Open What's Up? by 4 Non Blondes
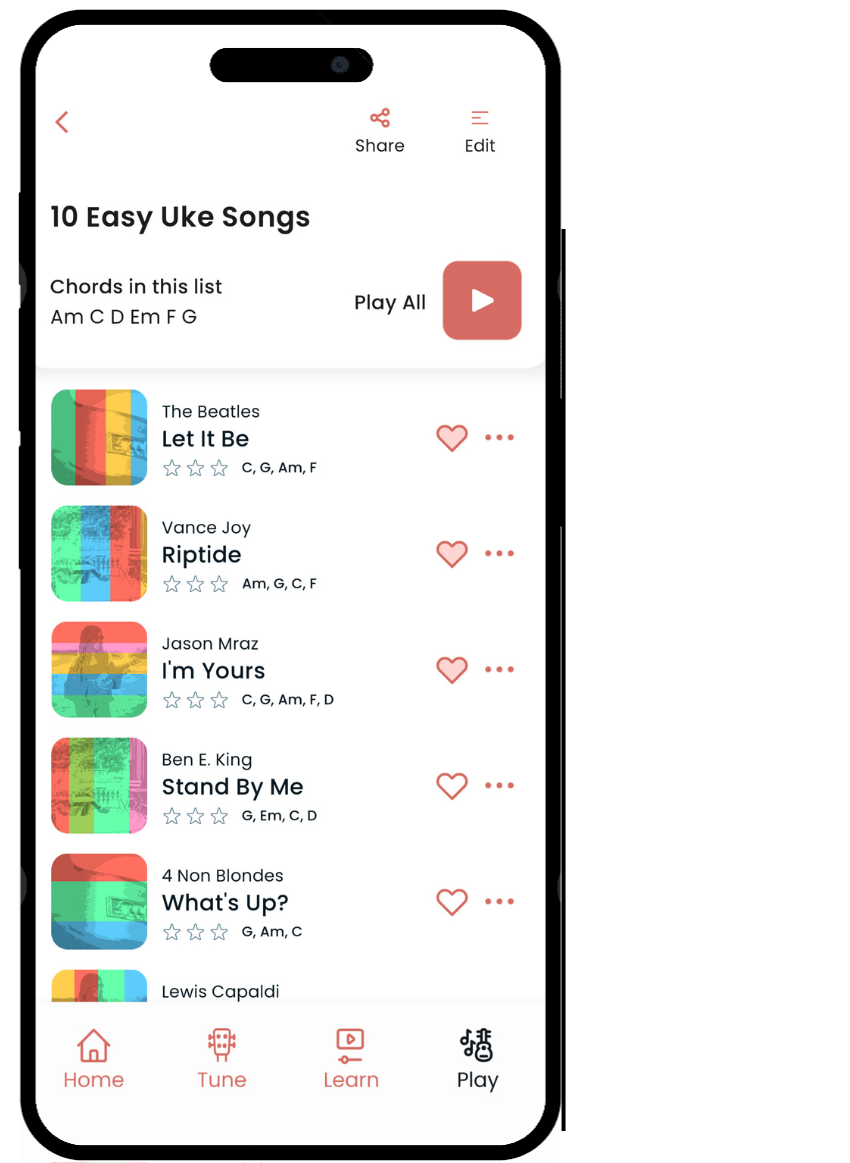Image resolution: width=850 pixels, height=1163 pixels. tap(225, 903)
